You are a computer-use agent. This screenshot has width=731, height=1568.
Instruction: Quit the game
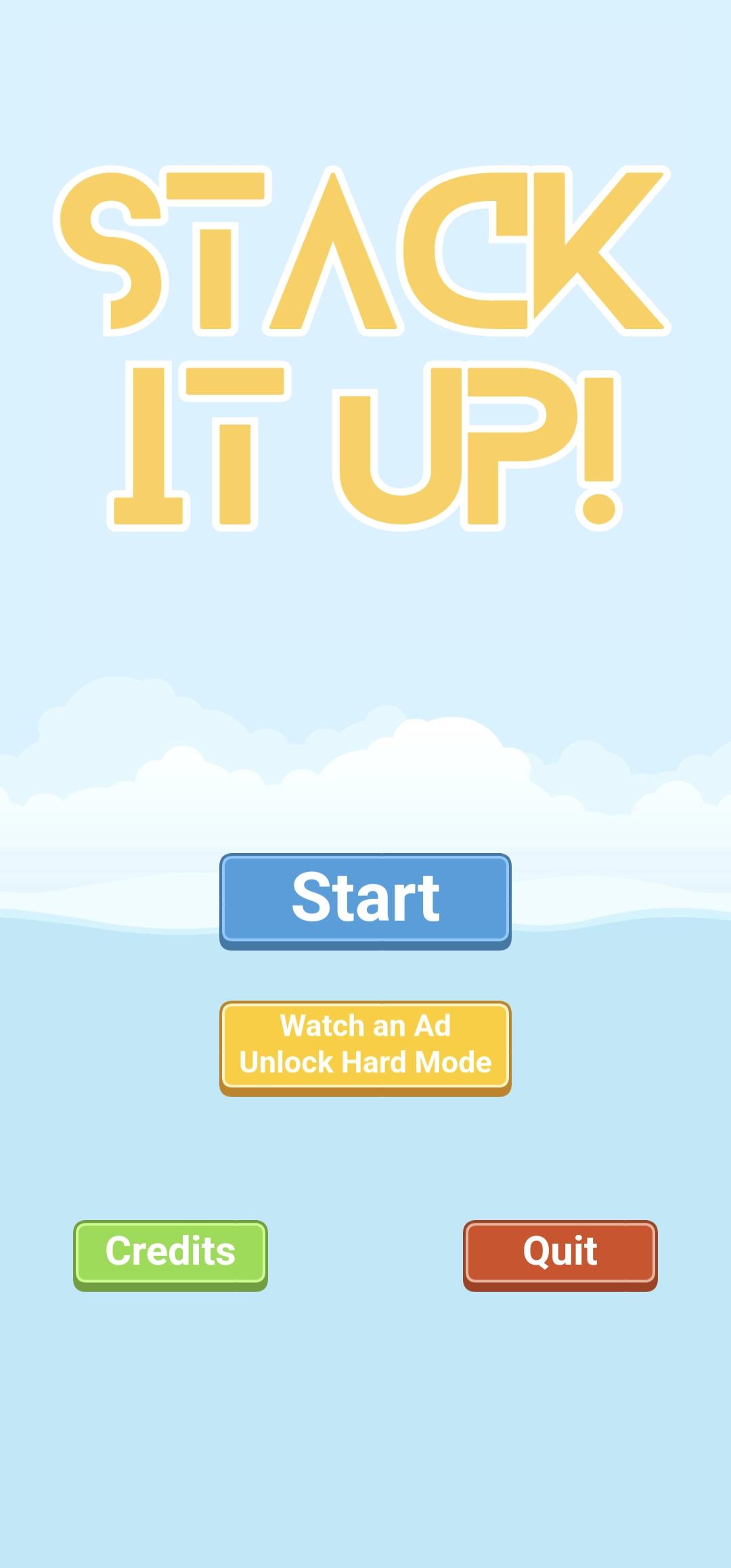560,1253
